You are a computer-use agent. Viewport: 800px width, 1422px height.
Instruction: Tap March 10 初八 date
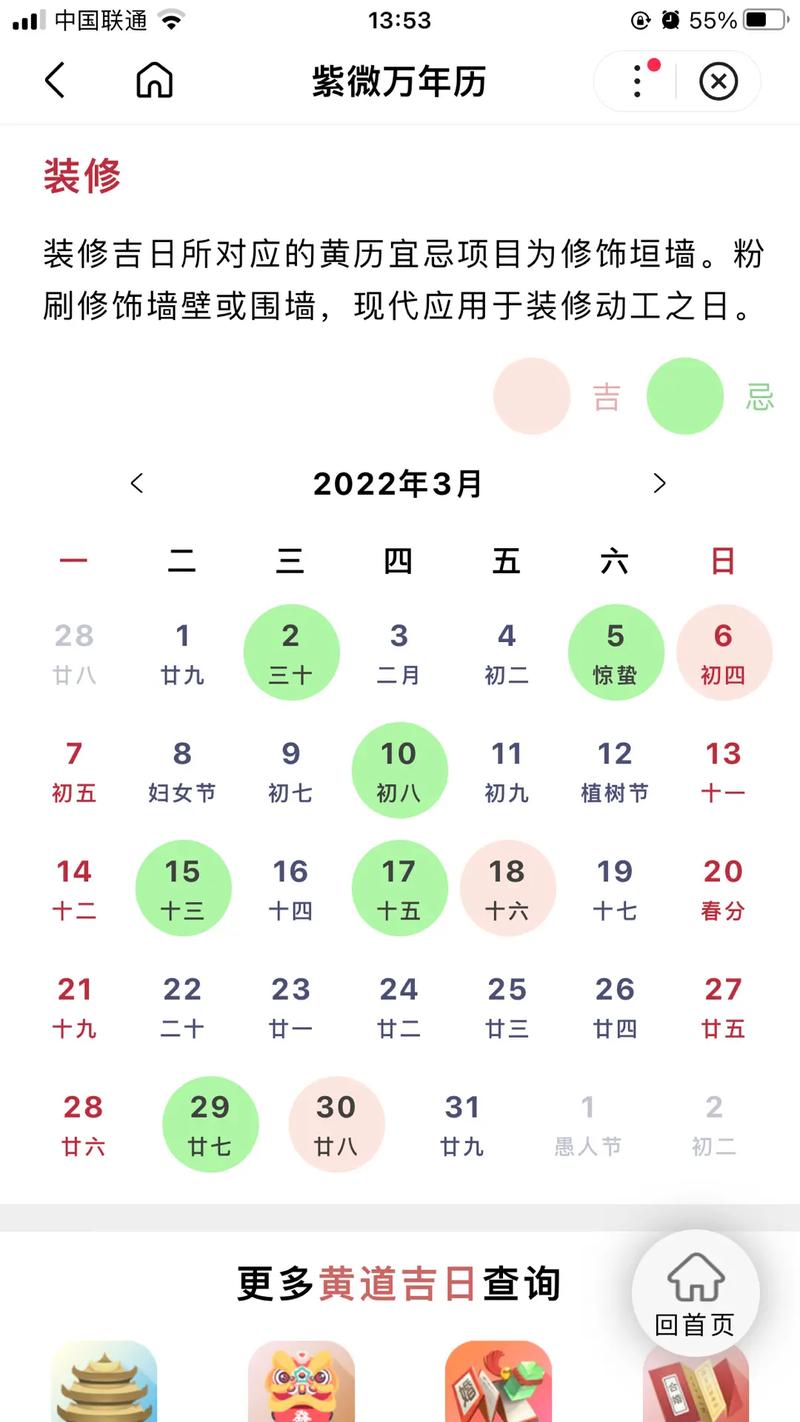click(x=399, y=770)
